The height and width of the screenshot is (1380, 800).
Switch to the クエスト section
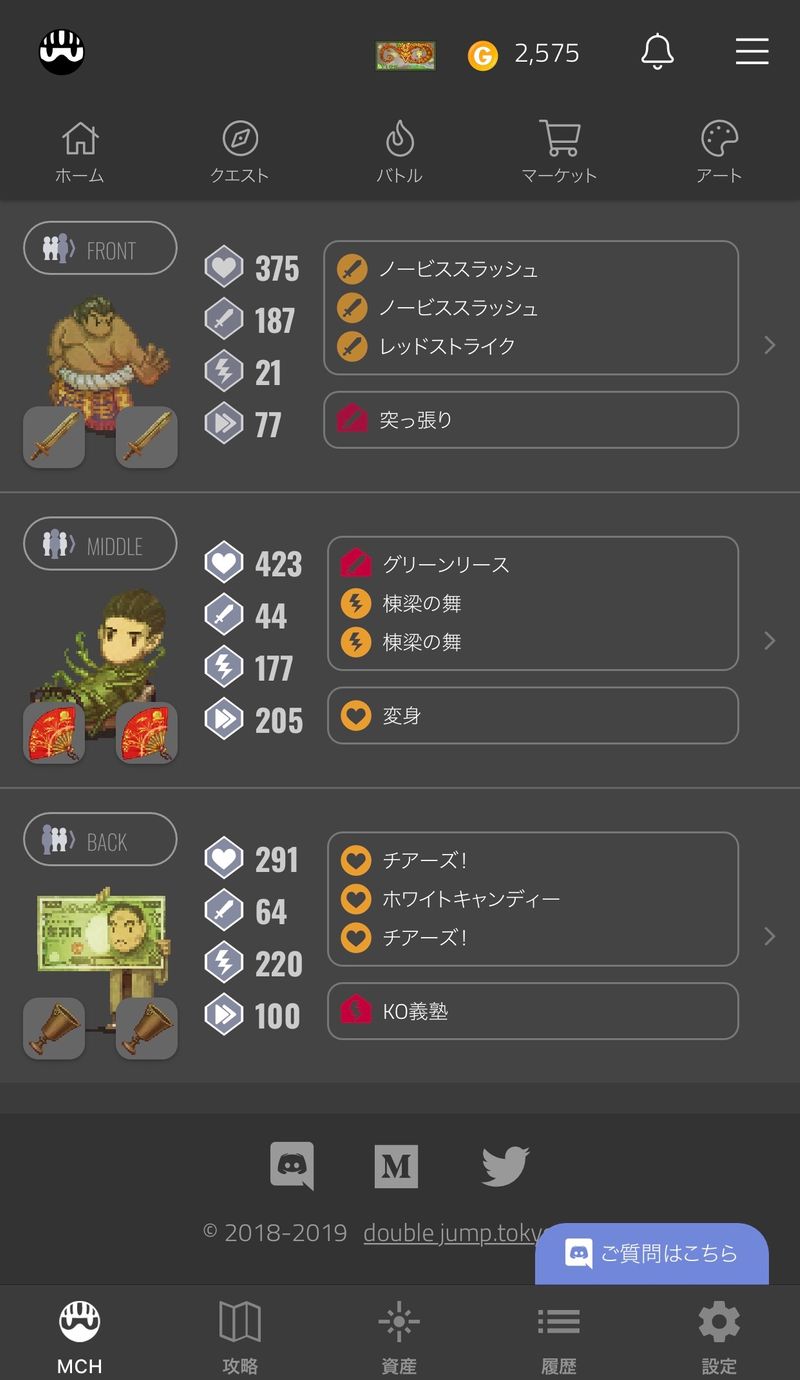point(240,153)
